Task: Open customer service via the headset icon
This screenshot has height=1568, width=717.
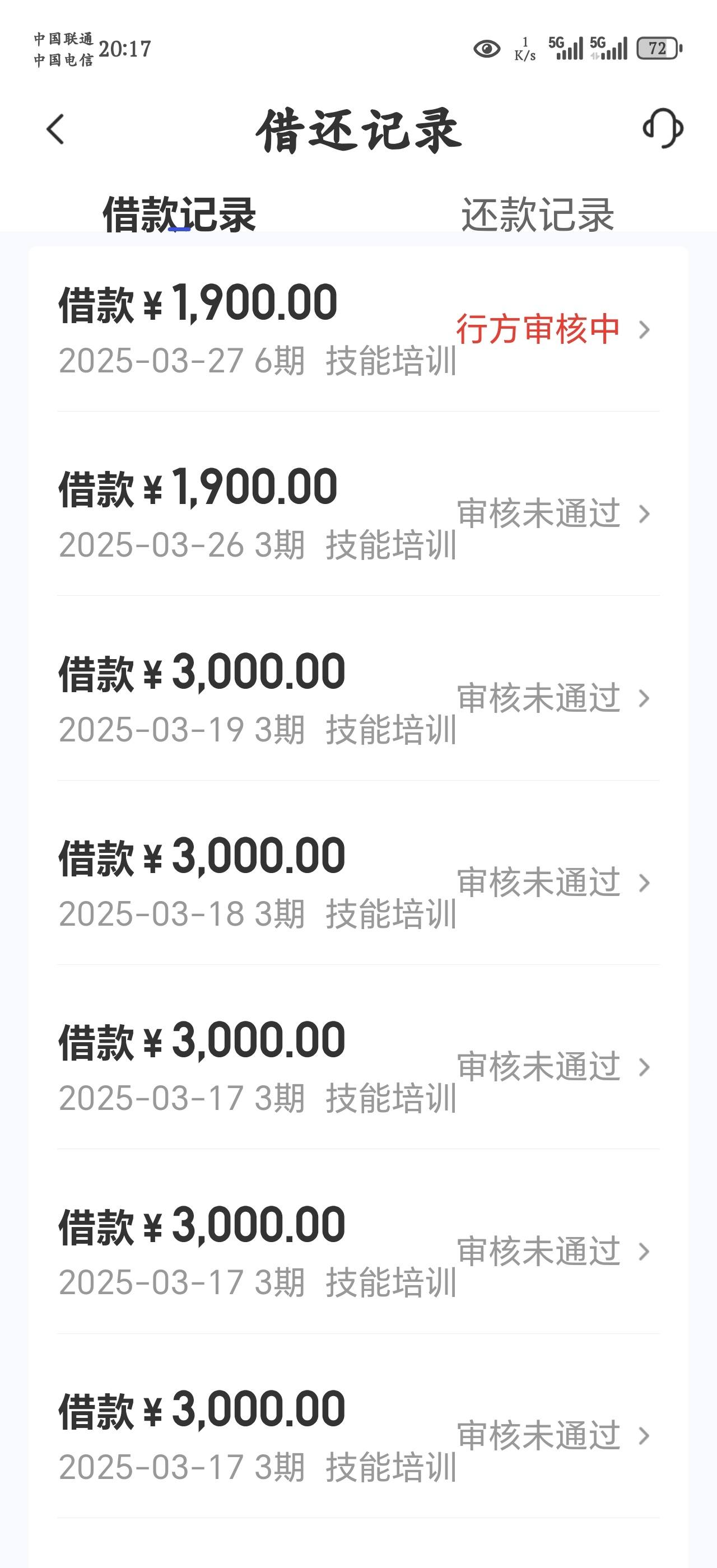Action: 663,128
